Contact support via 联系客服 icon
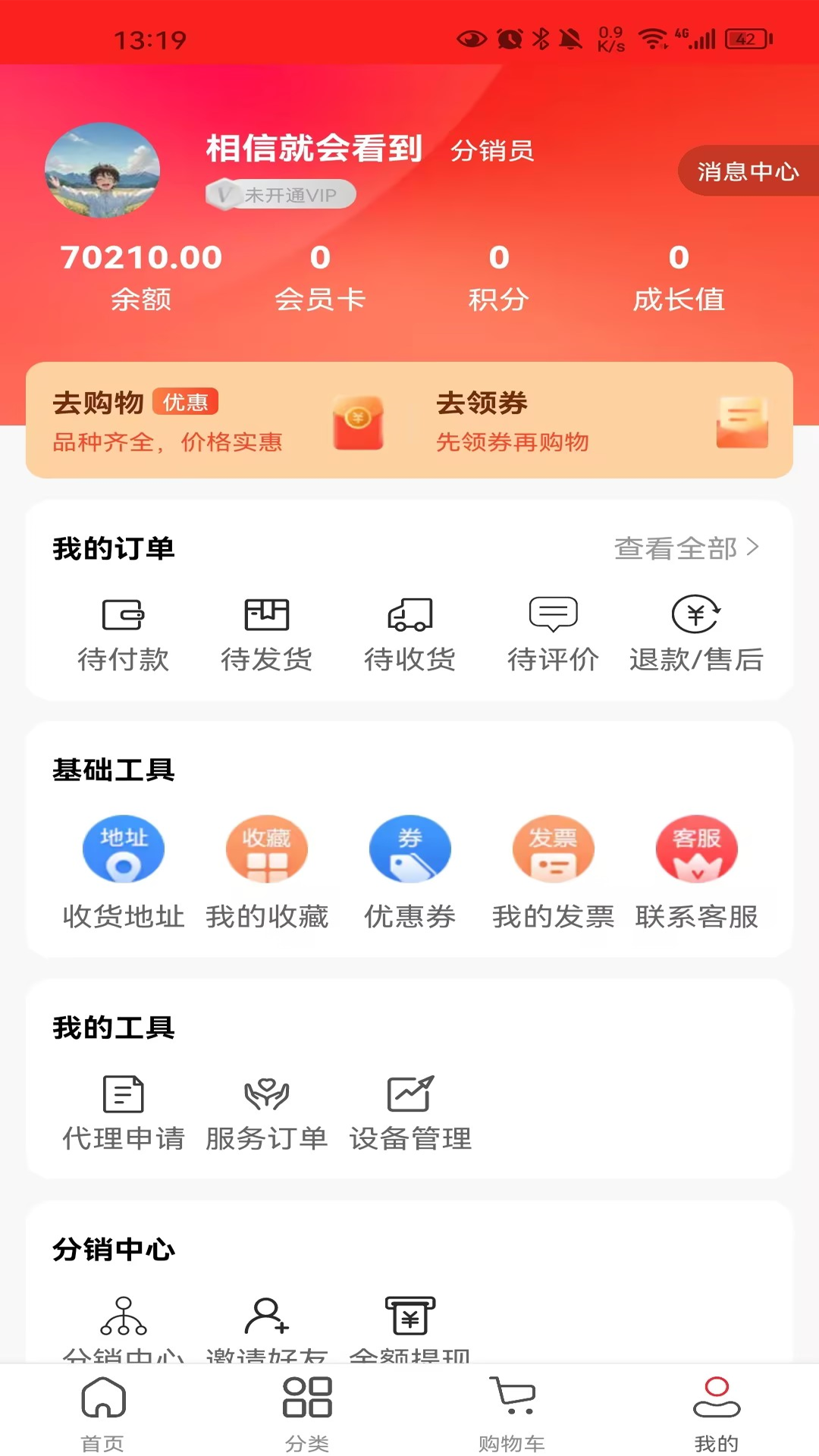The width and height of the screenshot is (819, 1456). pos(697,872)
